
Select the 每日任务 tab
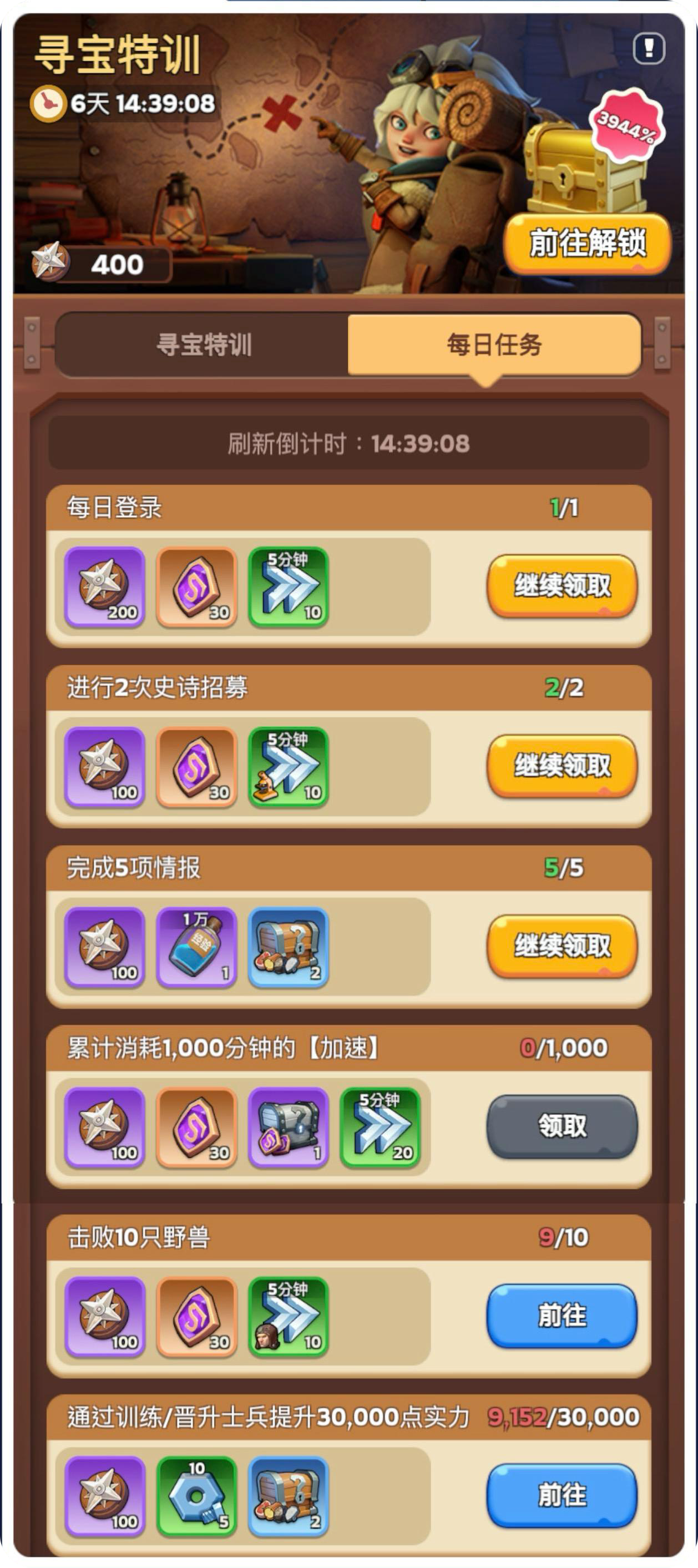pyautogui.click(x=493, y=345)
